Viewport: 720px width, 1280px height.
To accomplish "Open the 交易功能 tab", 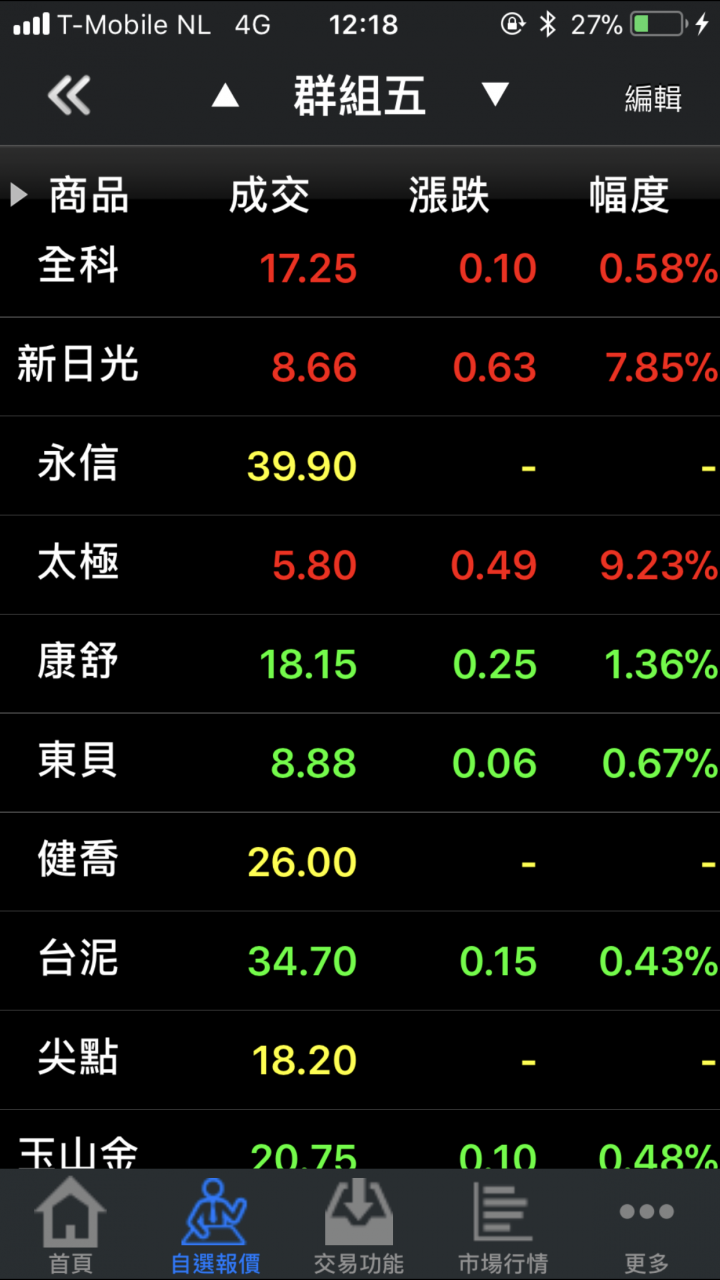I will (359, 1226).
